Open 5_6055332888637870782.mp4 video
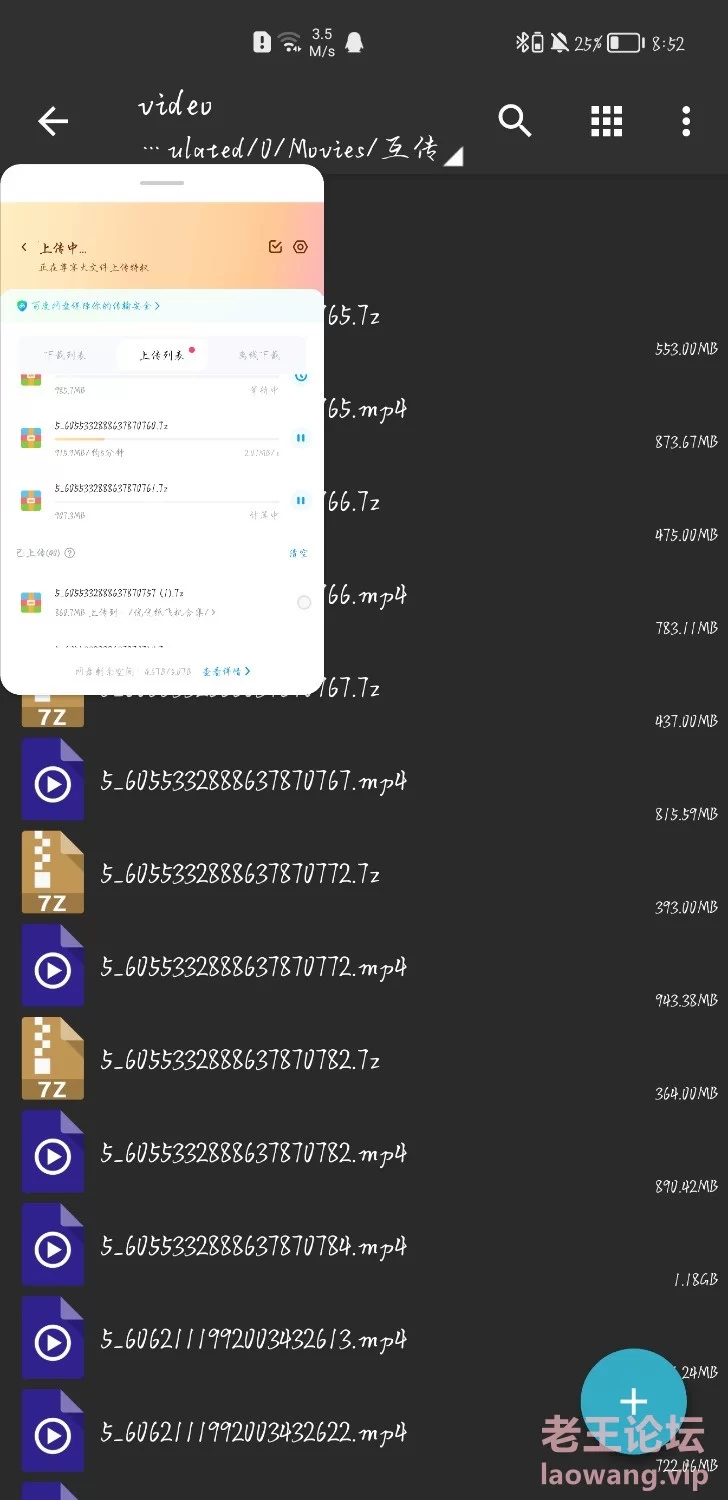Image resolution: width=728 pixels, height=1500 pixels. click(253, 1154)
